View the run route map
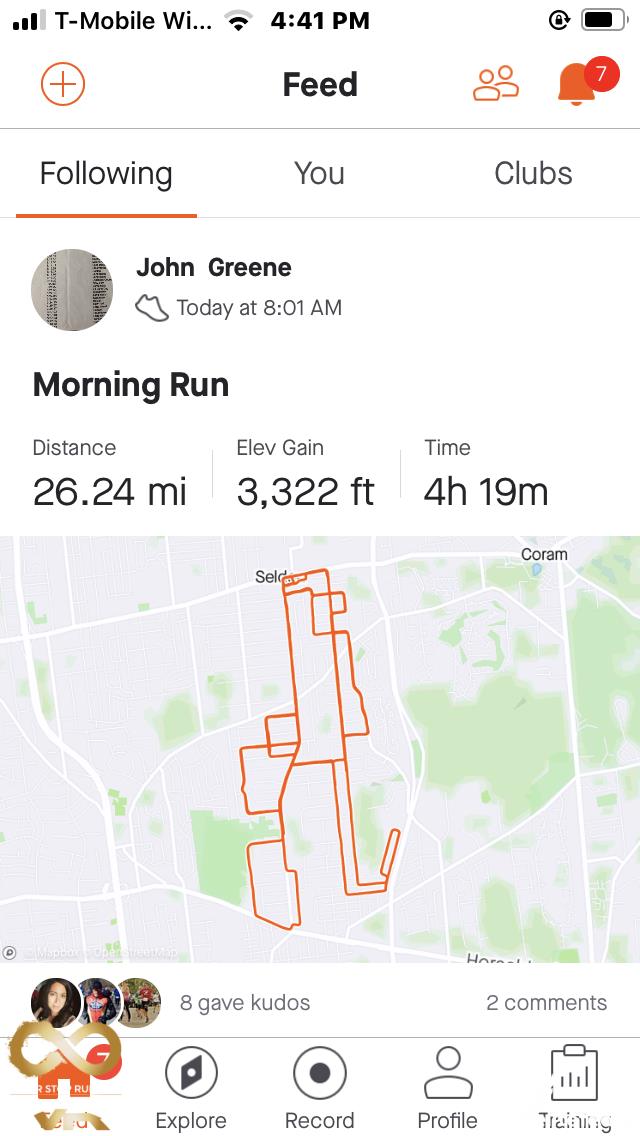This screenshot has width=640, height=1136. click(x=320, y=748)
